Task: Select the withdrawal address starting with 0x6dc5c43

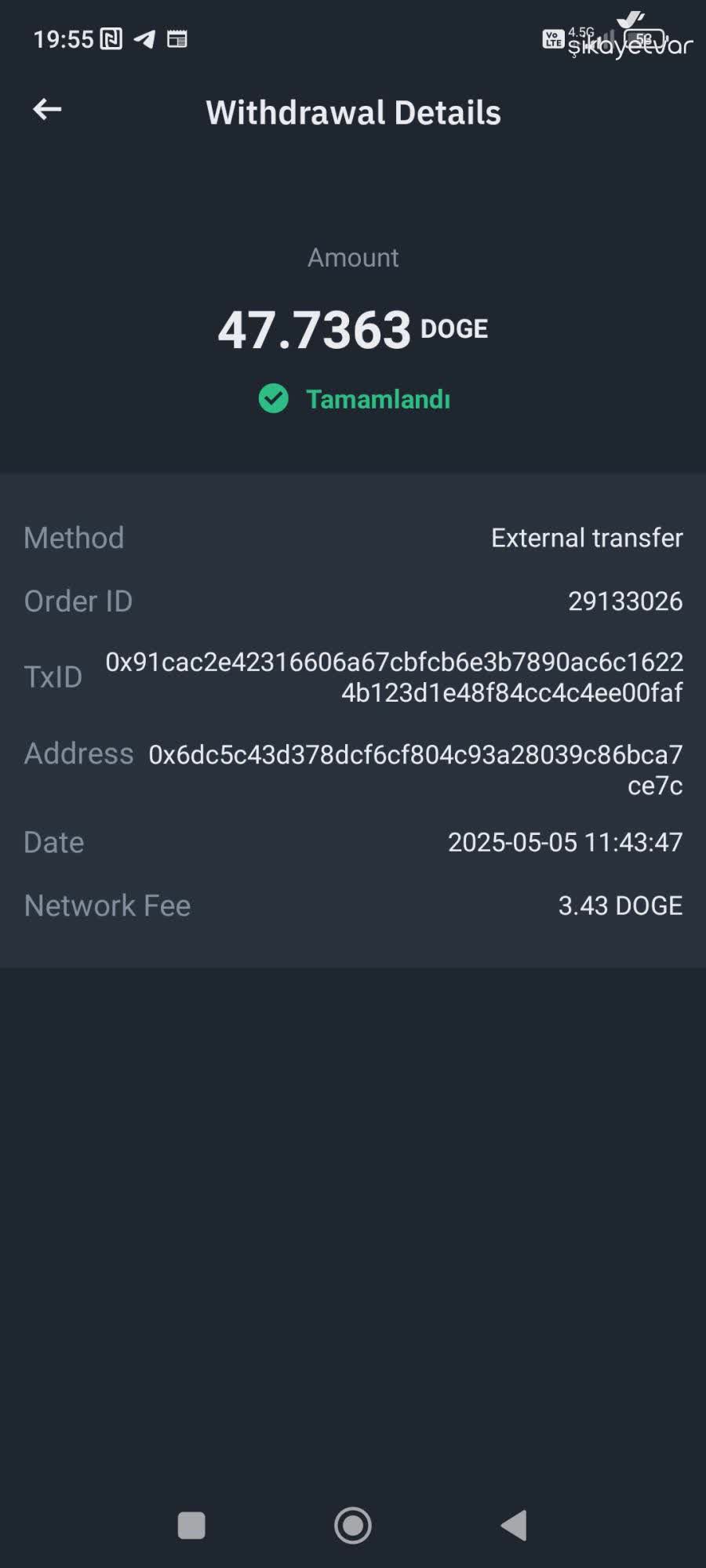Action: [416, 768]
